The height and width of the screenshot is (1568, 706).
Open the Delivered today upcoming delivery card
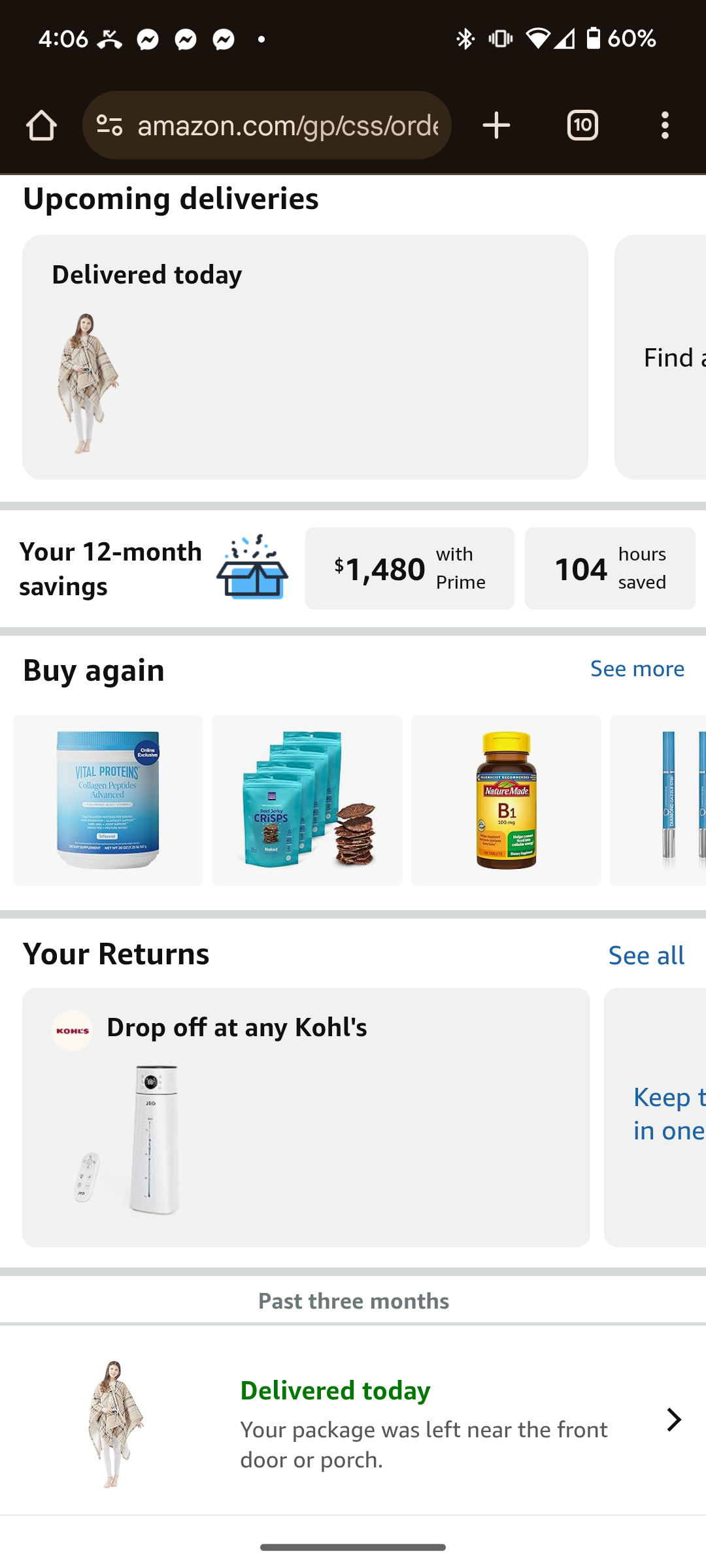pyautogui.click(x=305, y=357)
